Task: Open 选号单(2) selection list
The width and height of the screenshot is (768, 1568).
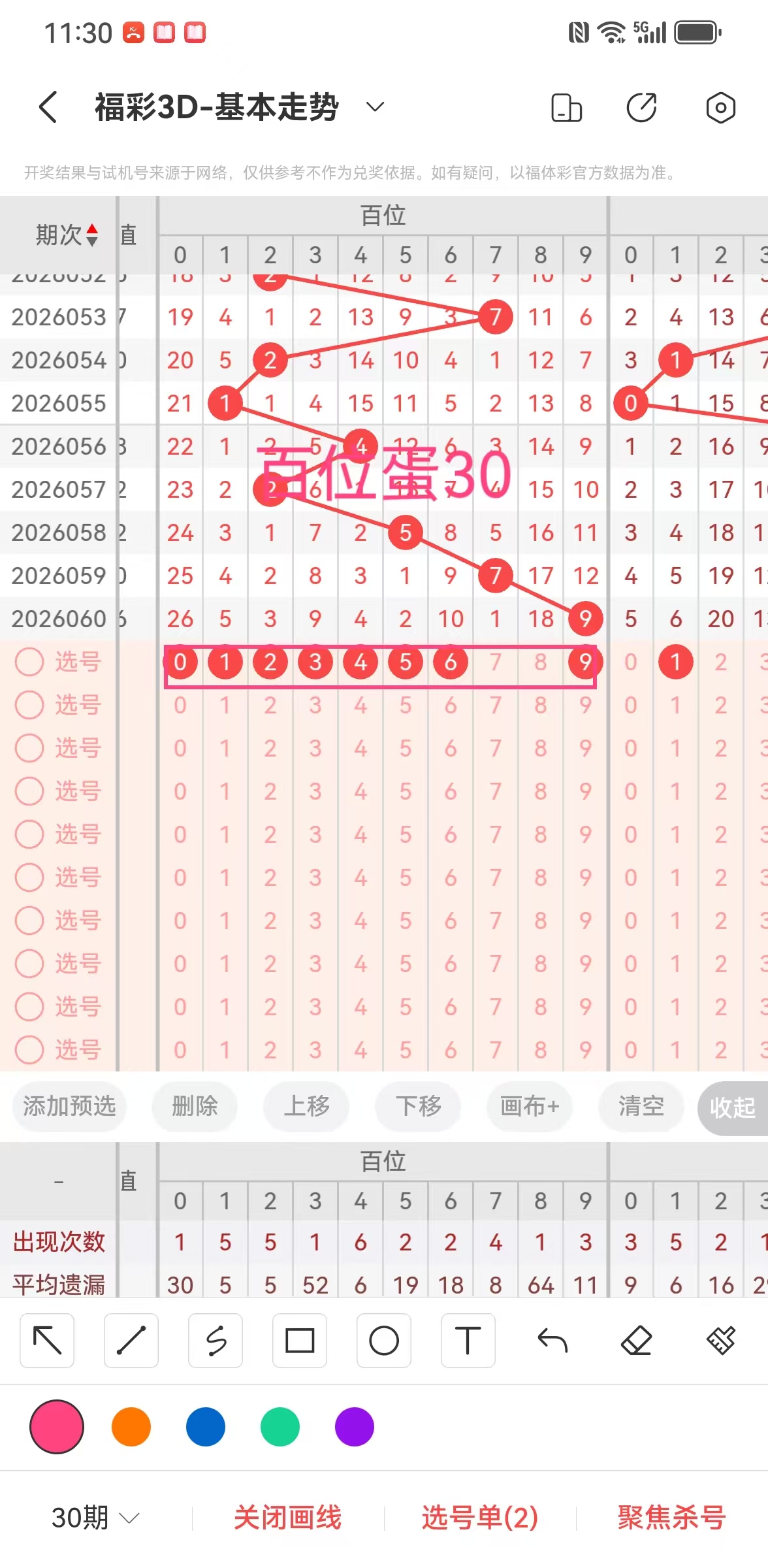Action: pyautogui.click(x=480, y=1517)
